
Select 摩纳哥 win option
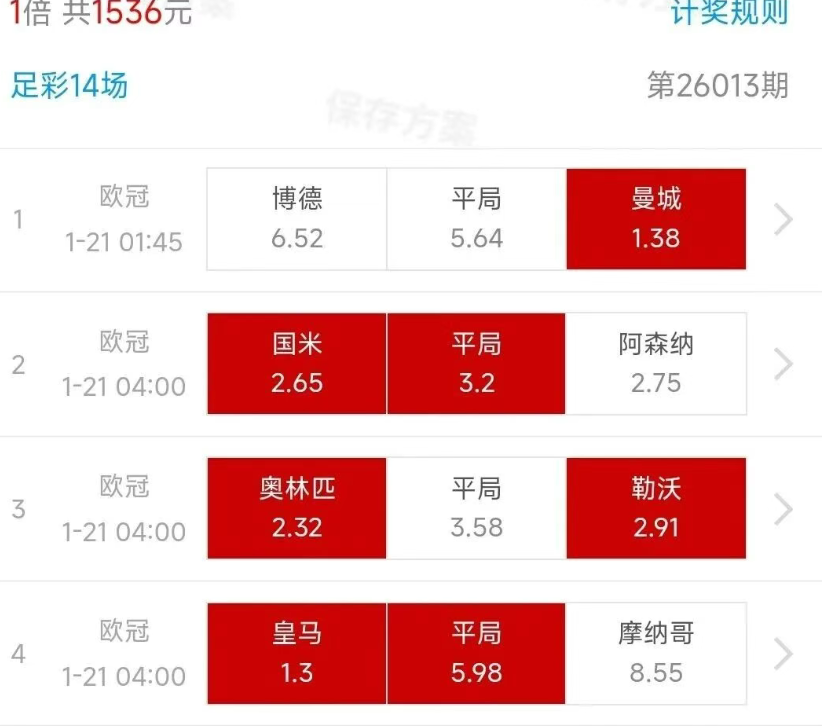coord(656,653)
